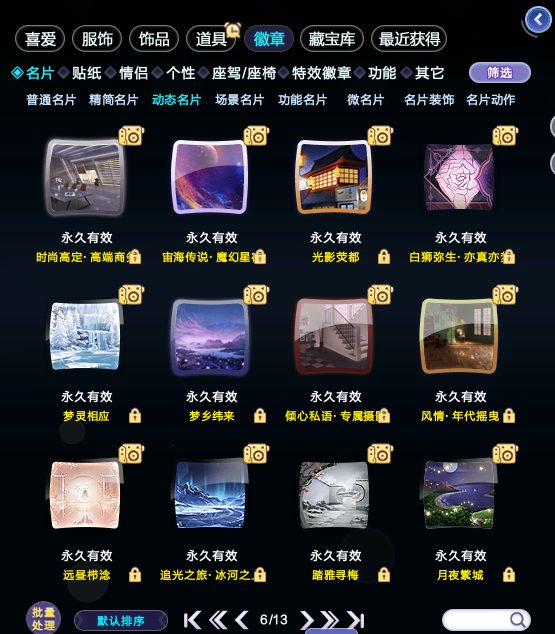
Task: Go to the next page
Action: 307,620
